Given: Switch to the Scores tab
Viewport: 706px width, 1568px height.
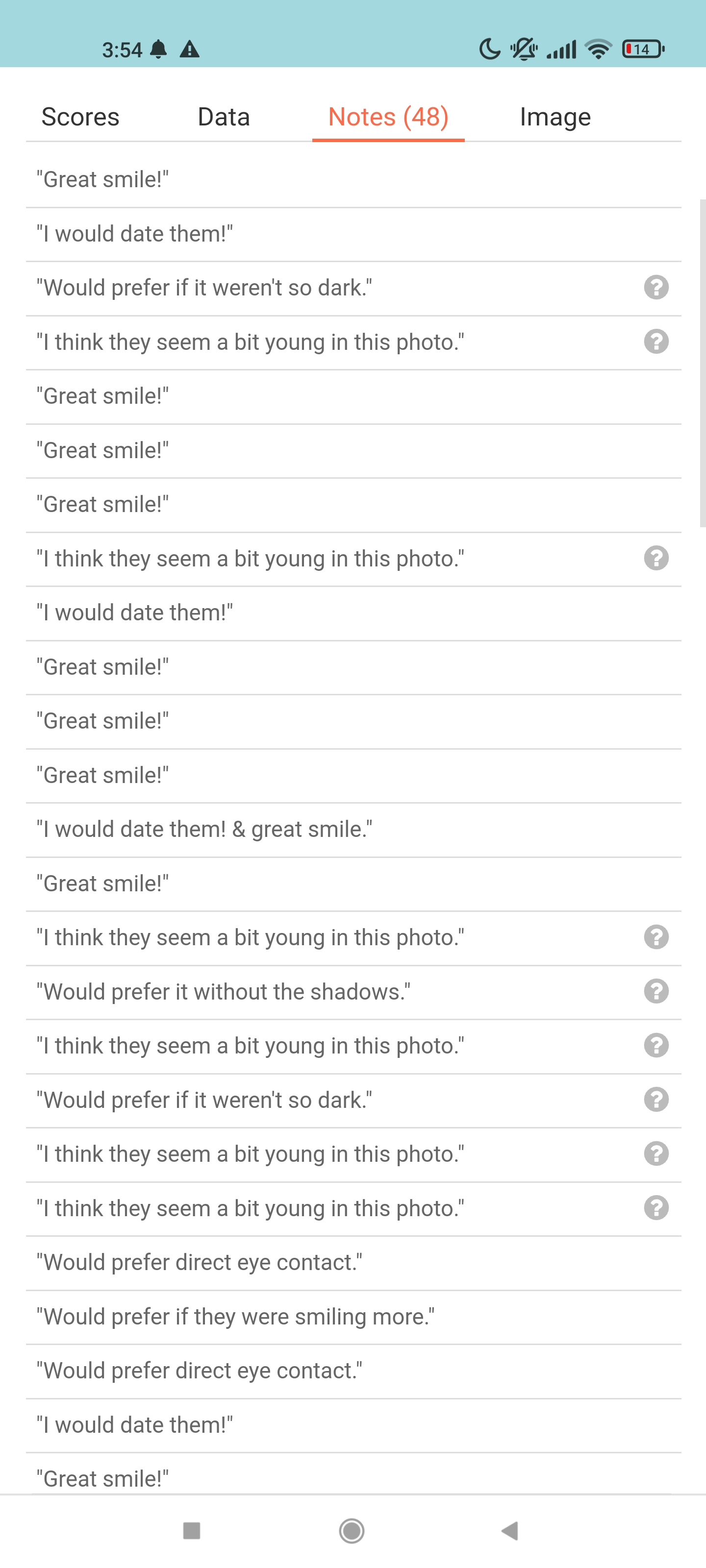Looking at the screenshot, I should (79, 116).
